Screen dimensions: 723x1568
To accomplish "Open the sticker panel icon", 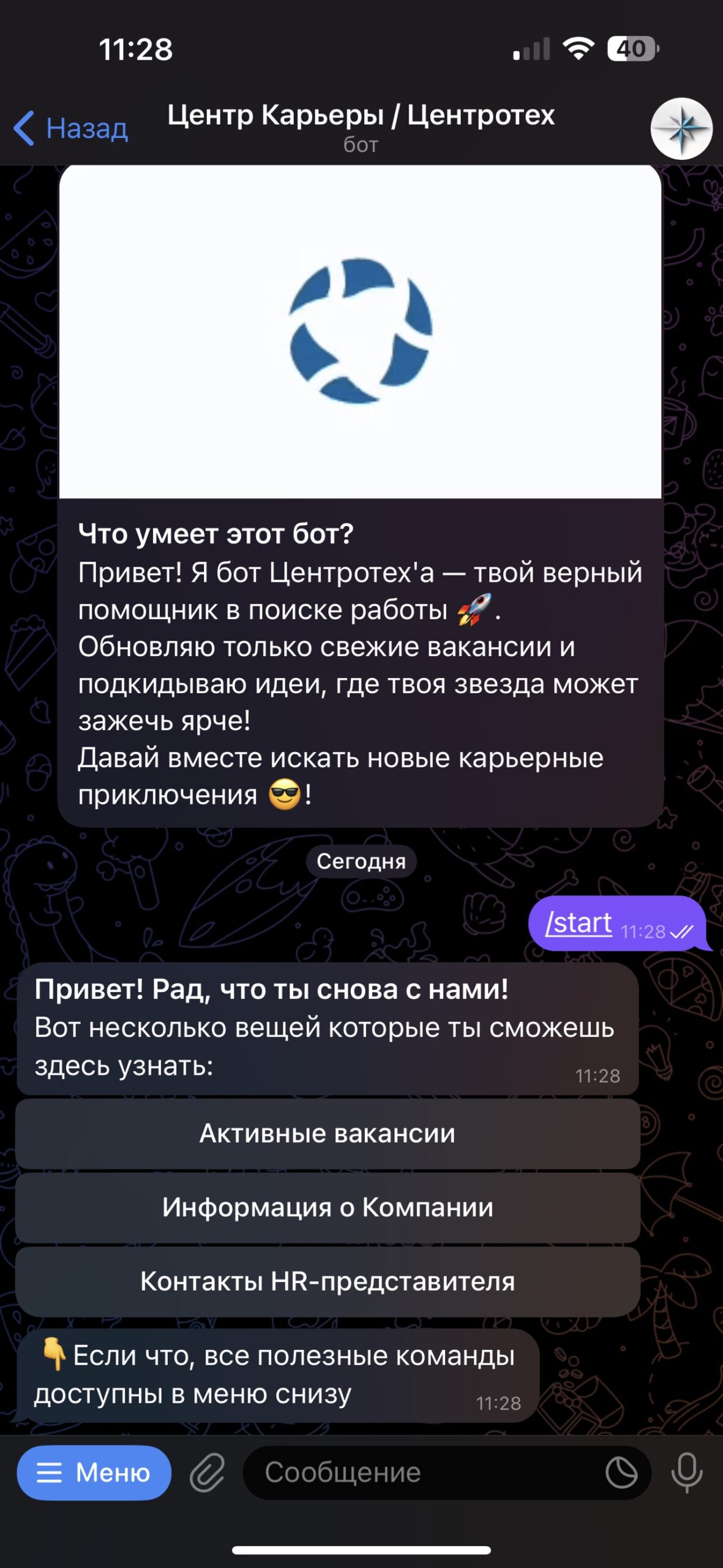I will click(x=621, y=1472).
